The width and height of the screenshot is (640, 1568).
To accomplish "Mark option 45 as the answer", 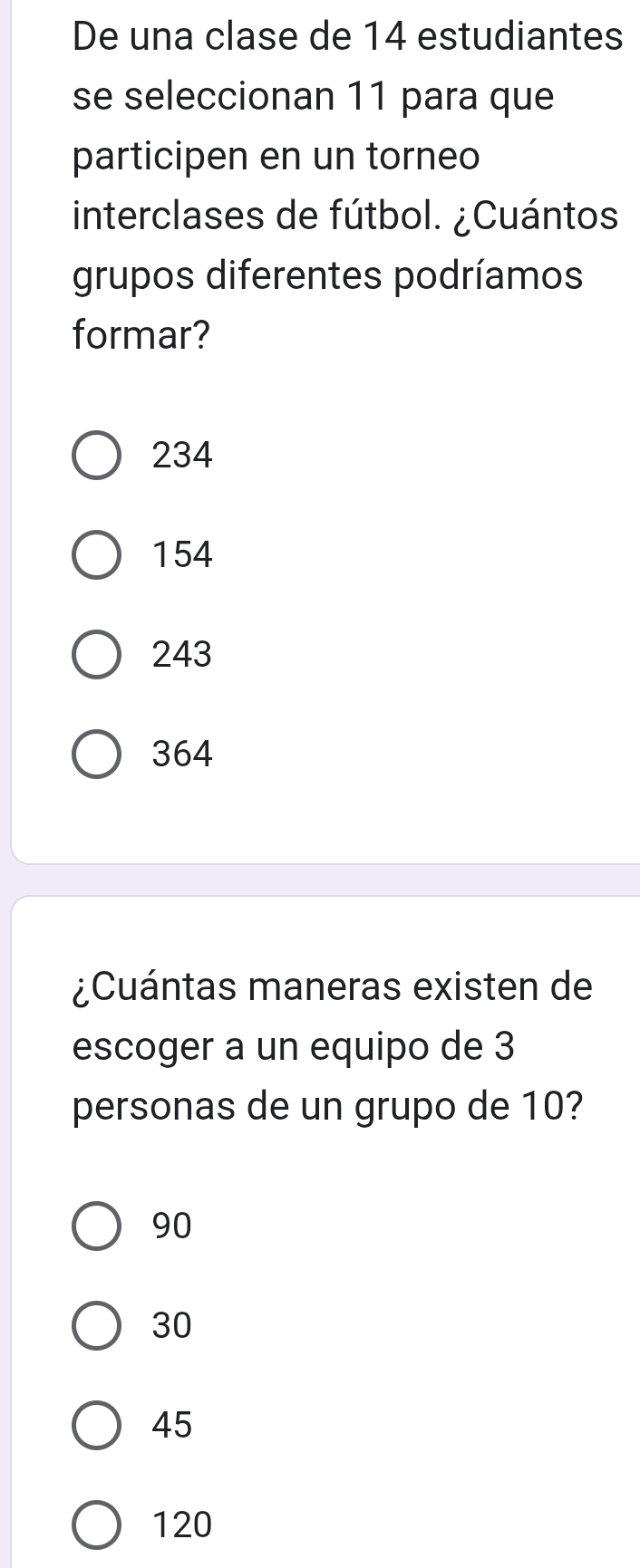I will pos(95,1426).
